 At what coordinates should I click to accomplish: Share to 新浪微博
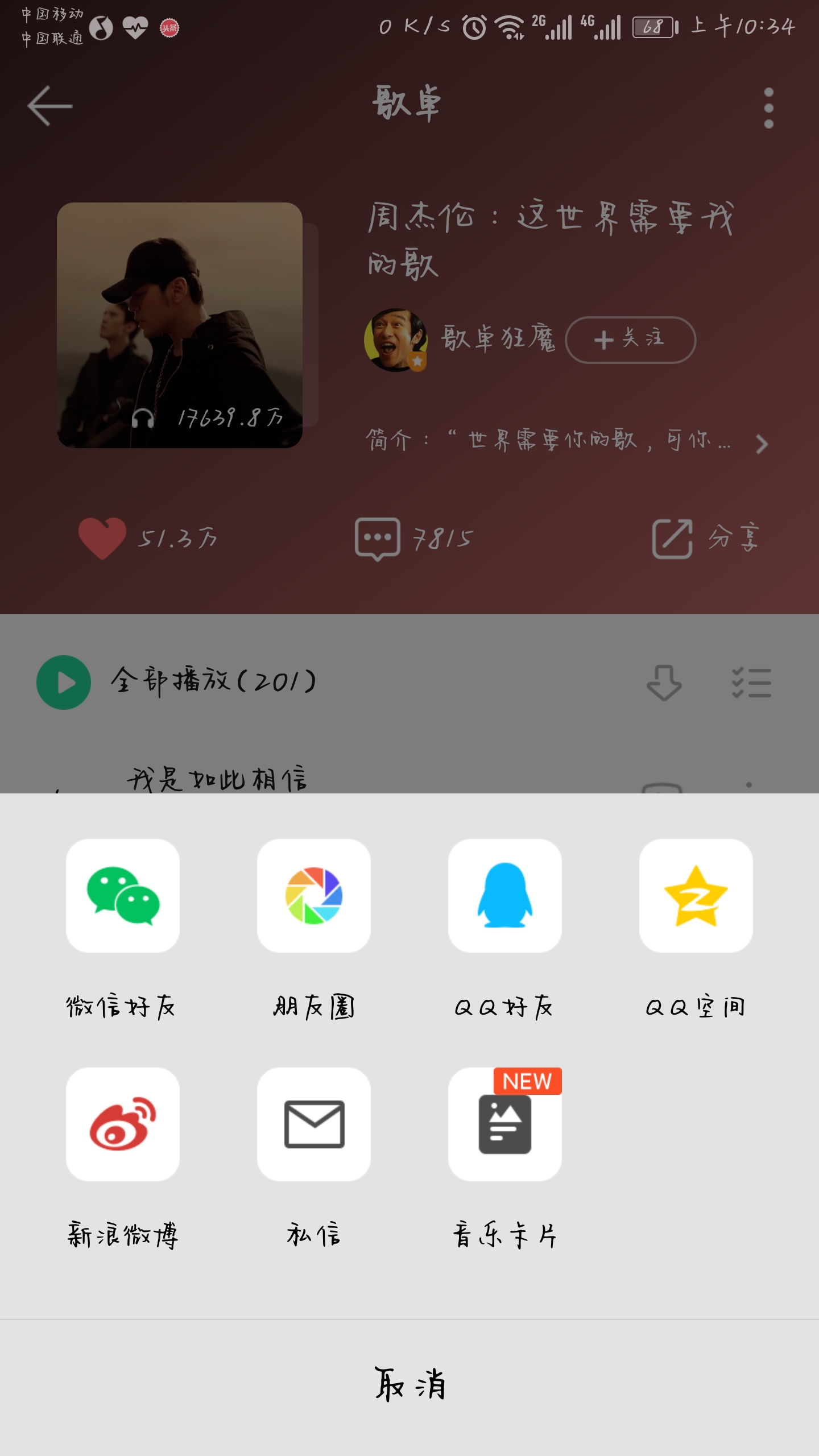(x=123, y=1124)
